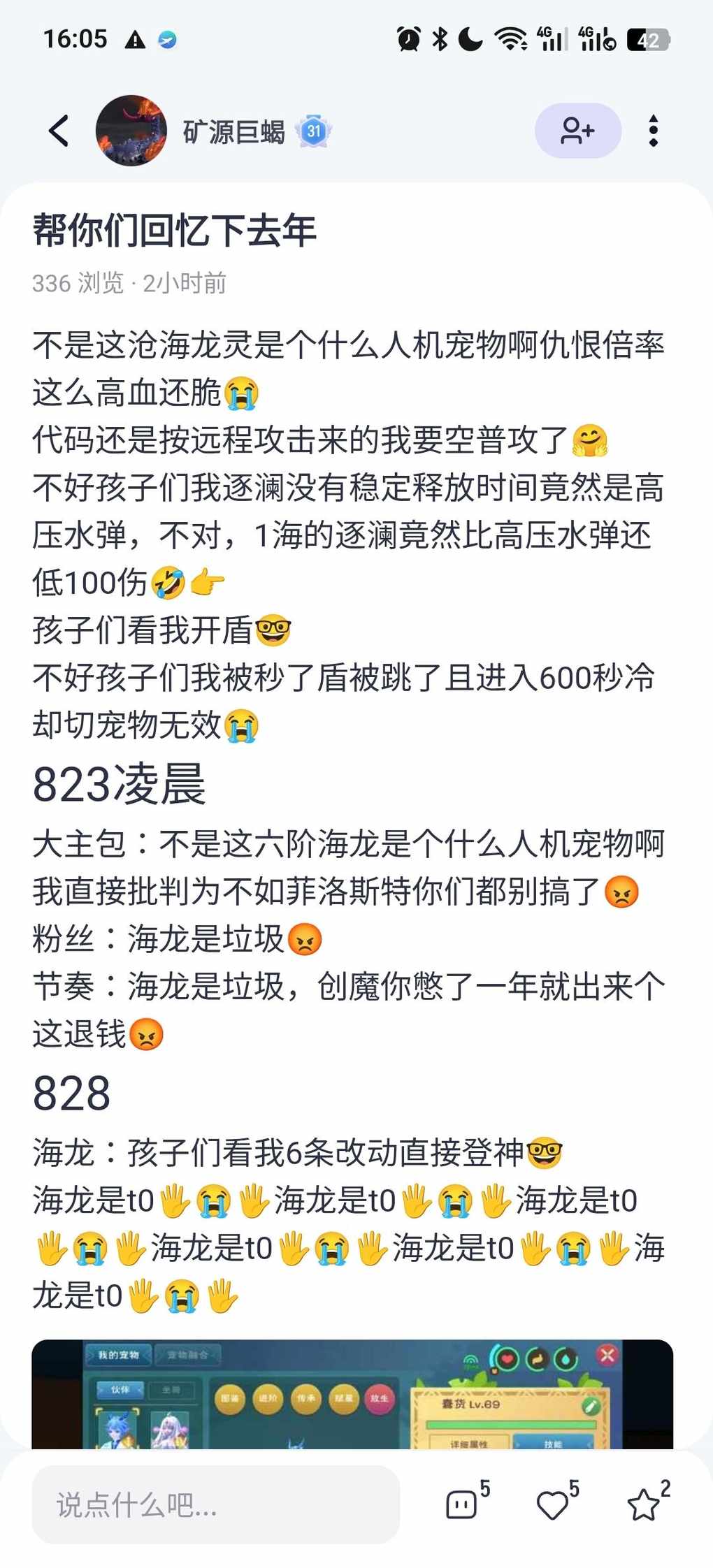This screenshot has height=1568, width=713.
Task: View the 5 comments
Action: (463, 1504)
